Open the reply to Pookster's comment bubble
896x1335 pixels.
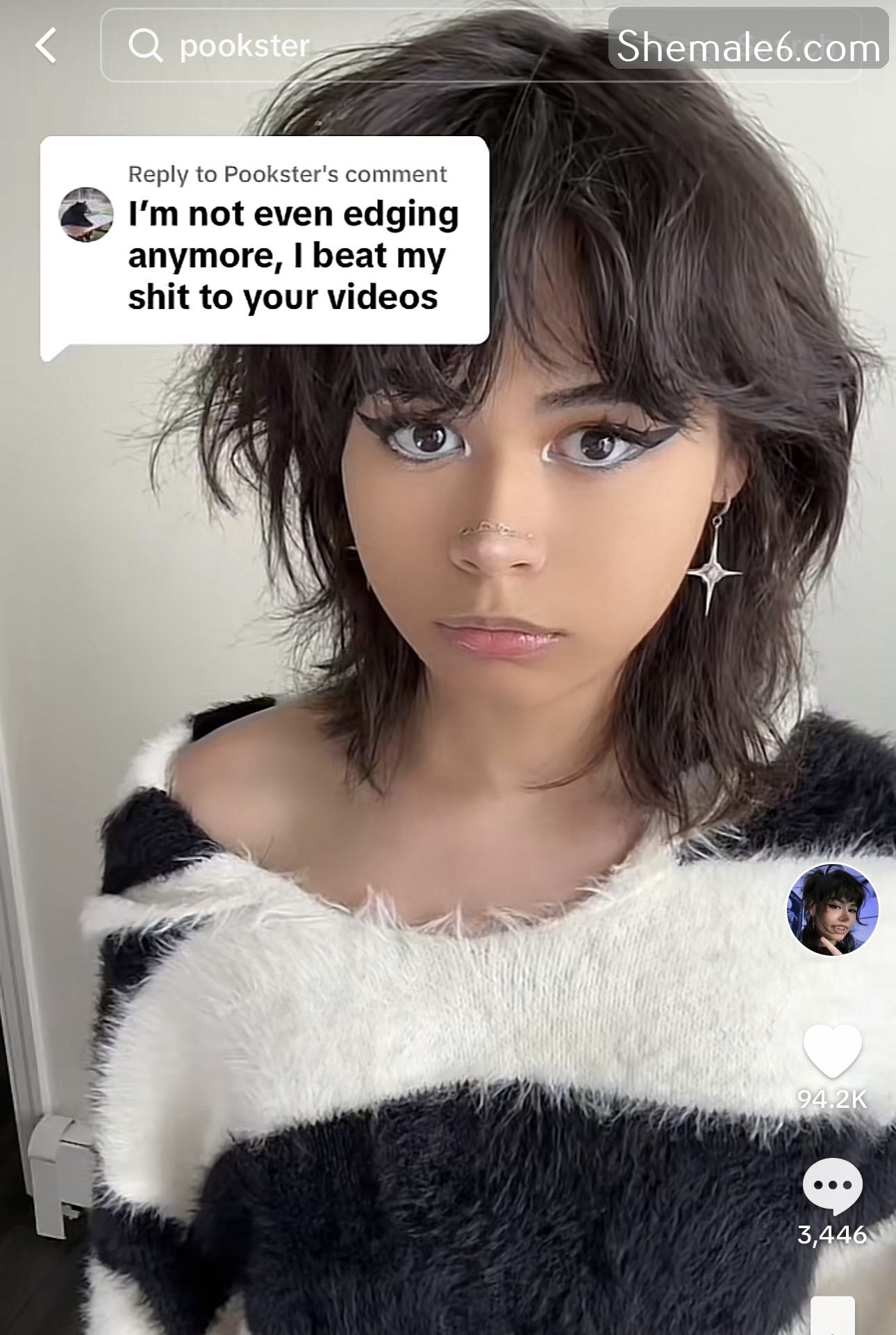265,240
